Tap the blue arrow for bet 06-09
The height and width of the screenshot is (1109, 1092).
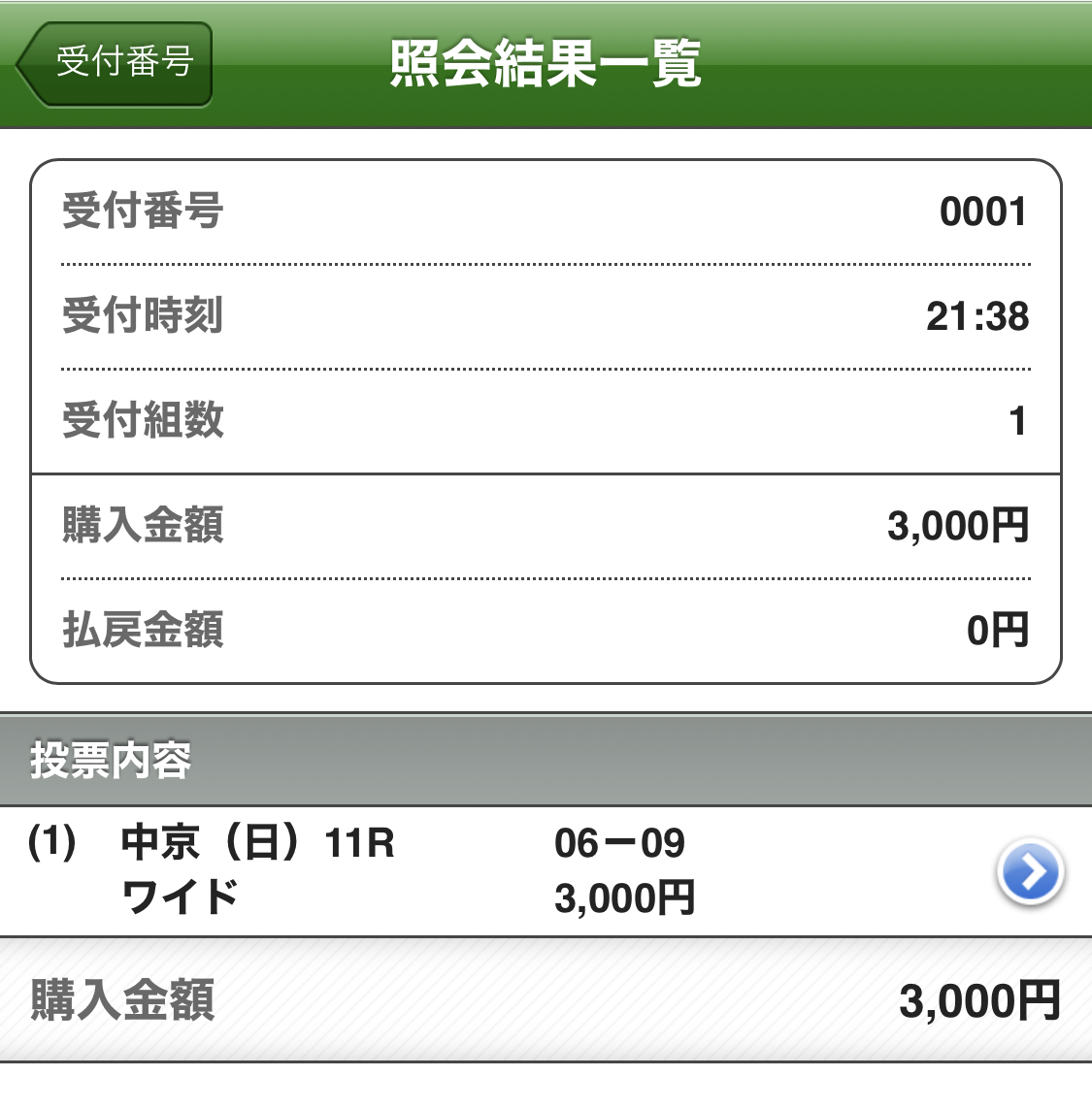coord(1029,870)
